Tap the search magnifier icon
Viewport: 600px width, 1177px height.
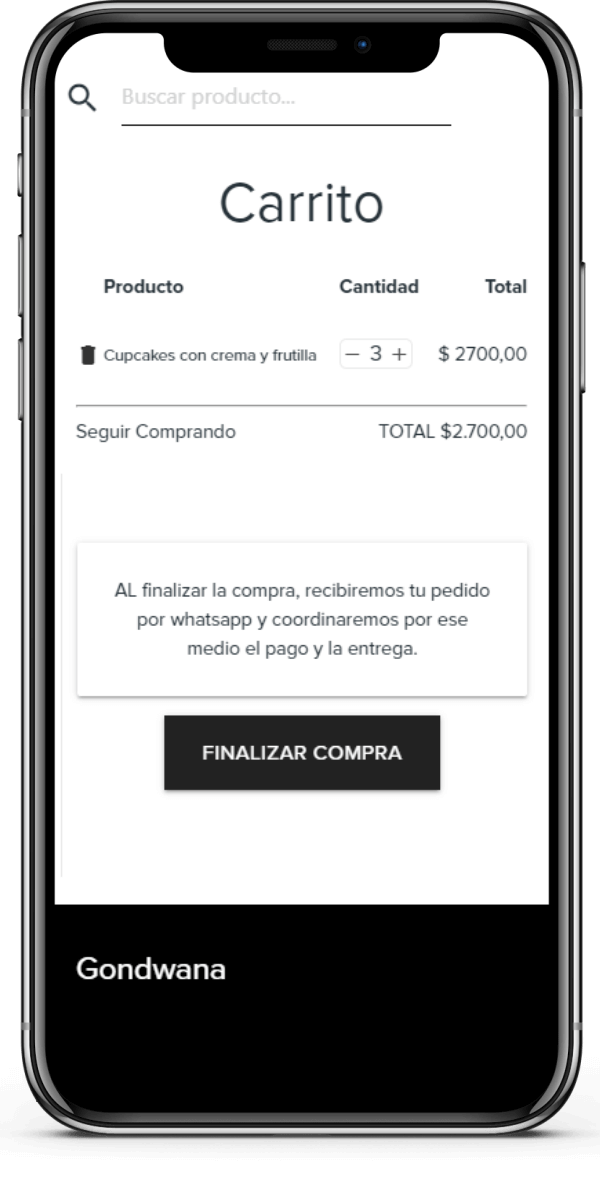coord(82,98)
